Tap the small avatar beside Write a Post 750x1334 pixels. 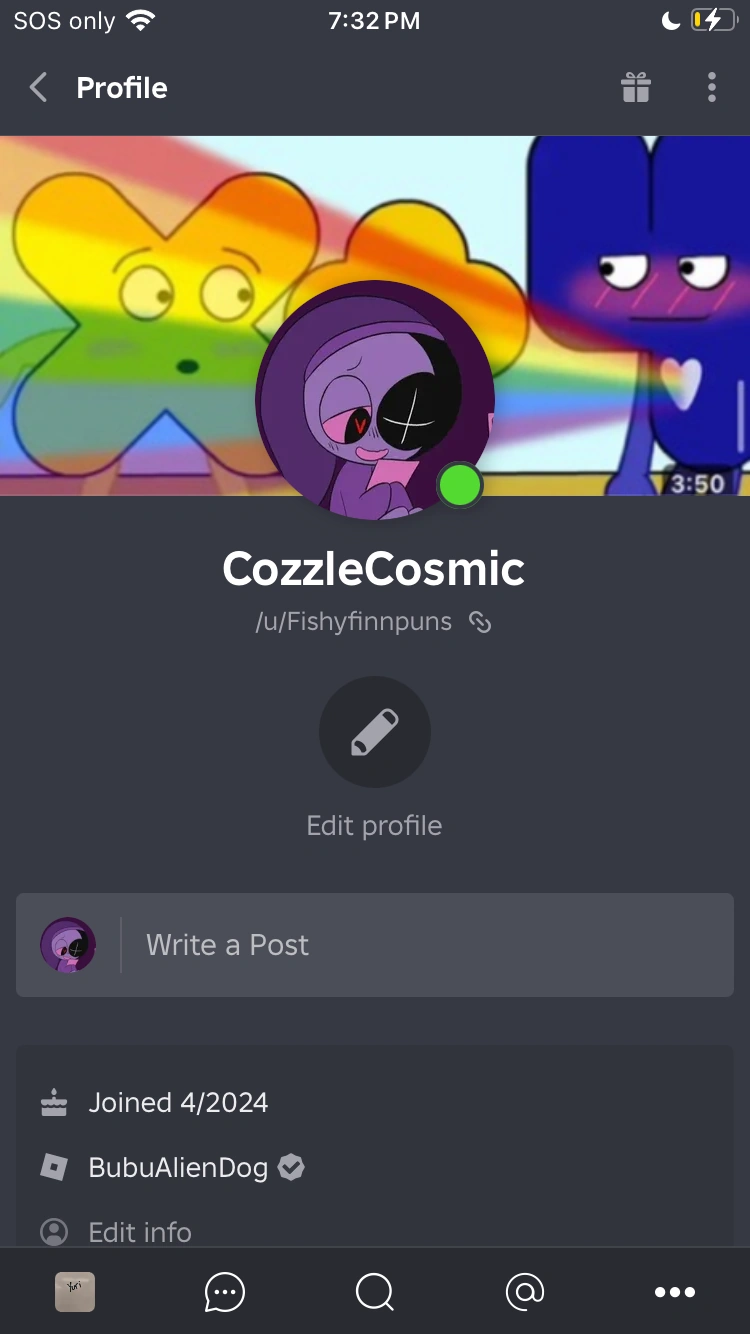[x=69, y=944]
